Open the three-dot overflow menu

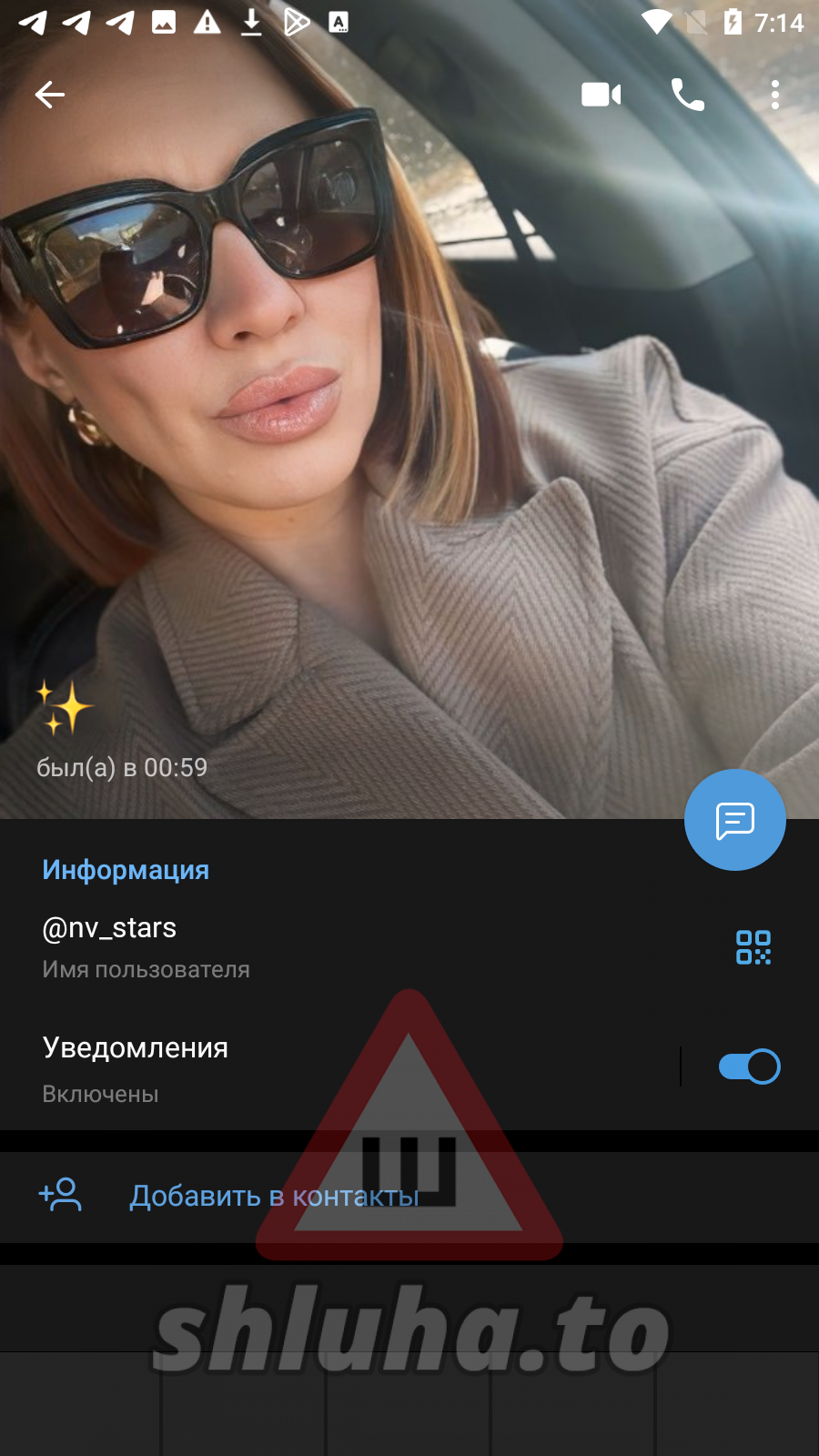(x=774, y=95)
